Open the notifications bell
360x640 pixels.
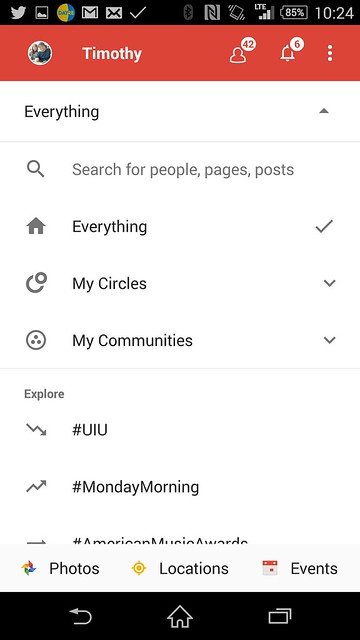click(x=291, y=51)
